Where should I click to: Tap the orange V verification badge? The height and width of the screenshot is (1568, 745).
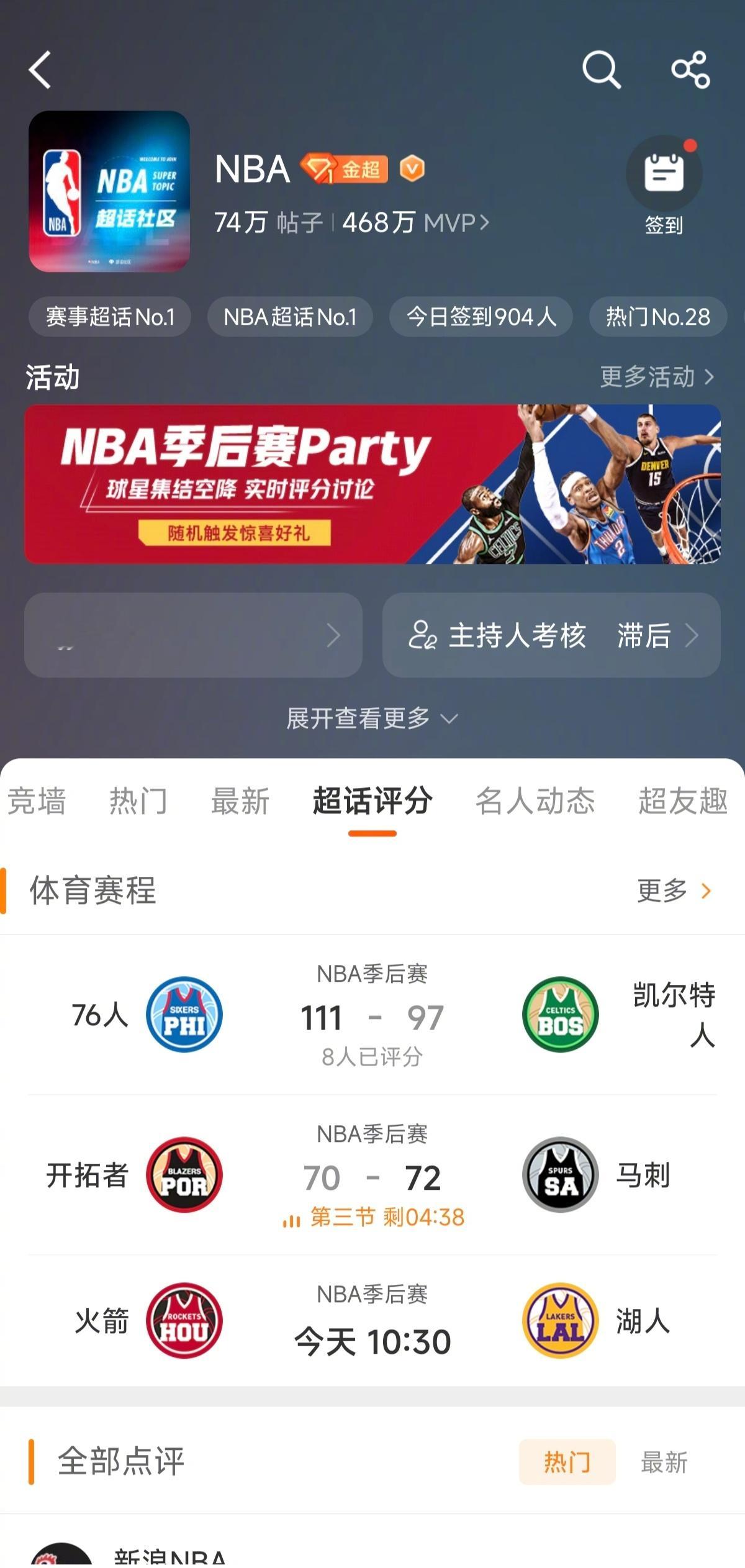coord(413,168)
